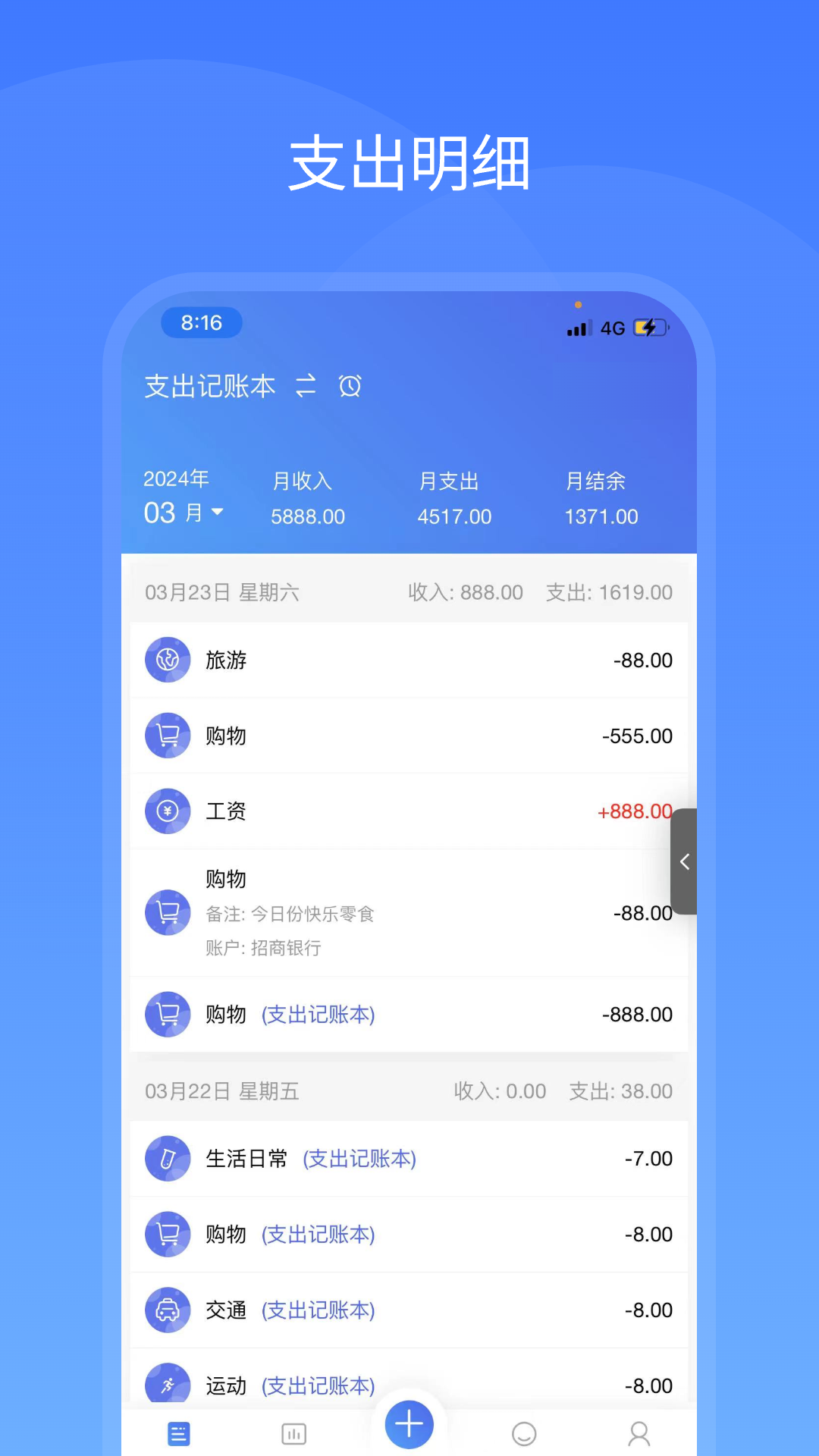Open the reminder alarm clock icon
This screenshot has width=819, height=1456.
pos(350,387)
